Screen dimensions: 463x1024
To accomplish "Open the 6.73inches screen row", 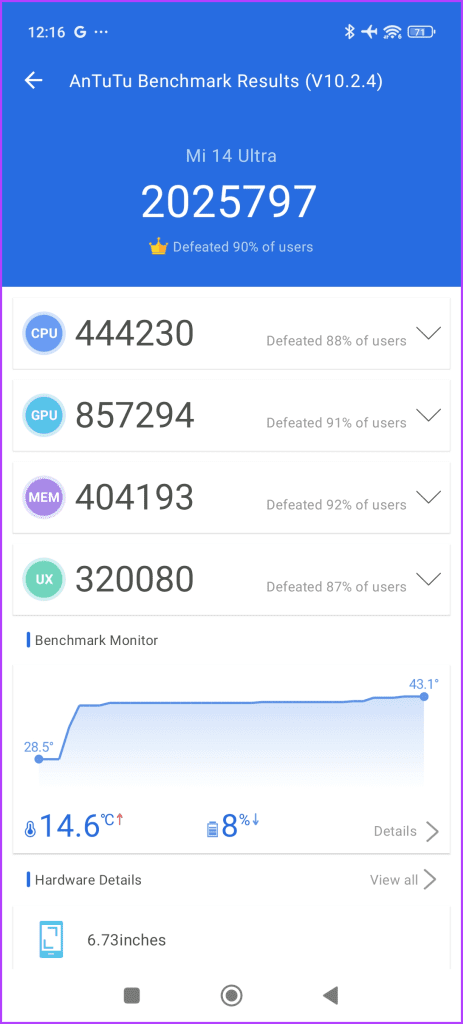I will pyautogui.click(x=231, y=940).
